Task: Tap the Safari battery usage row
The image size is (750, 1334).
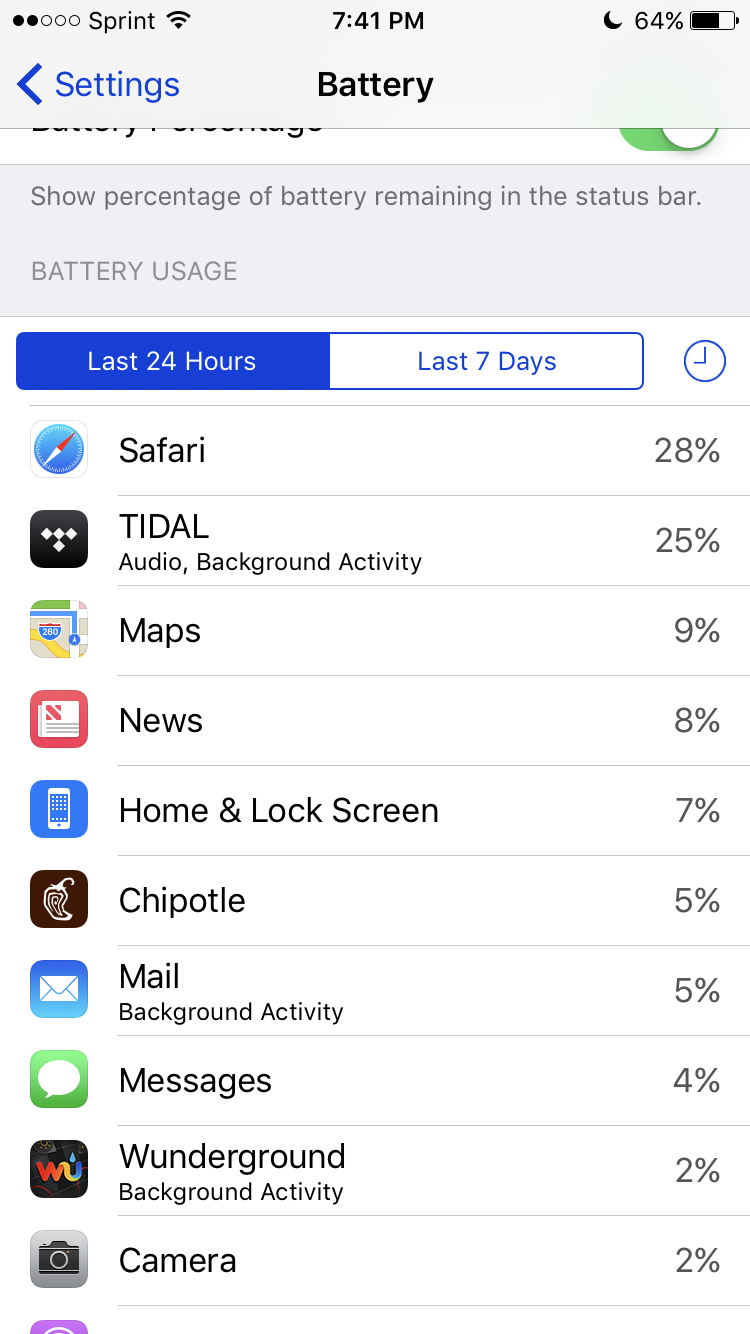Action: pos(375,450)
